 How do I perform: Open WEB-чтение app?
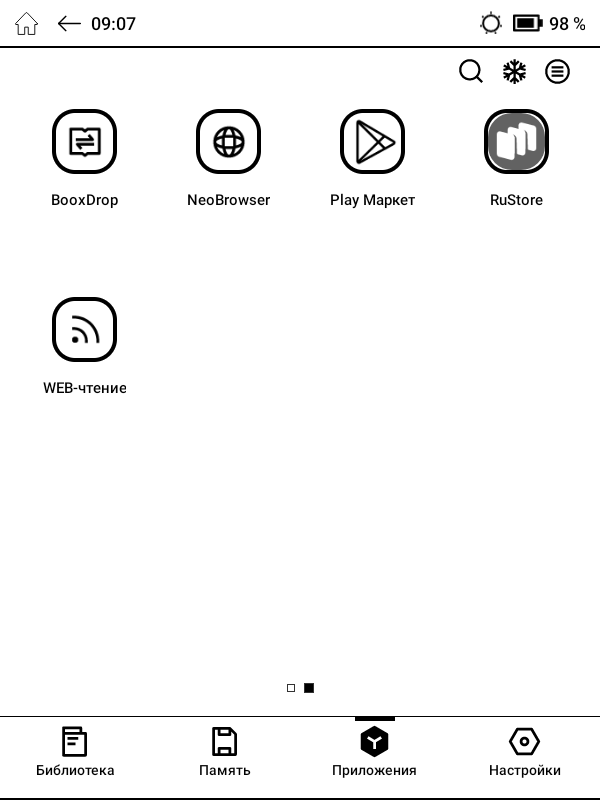(85, 330)
